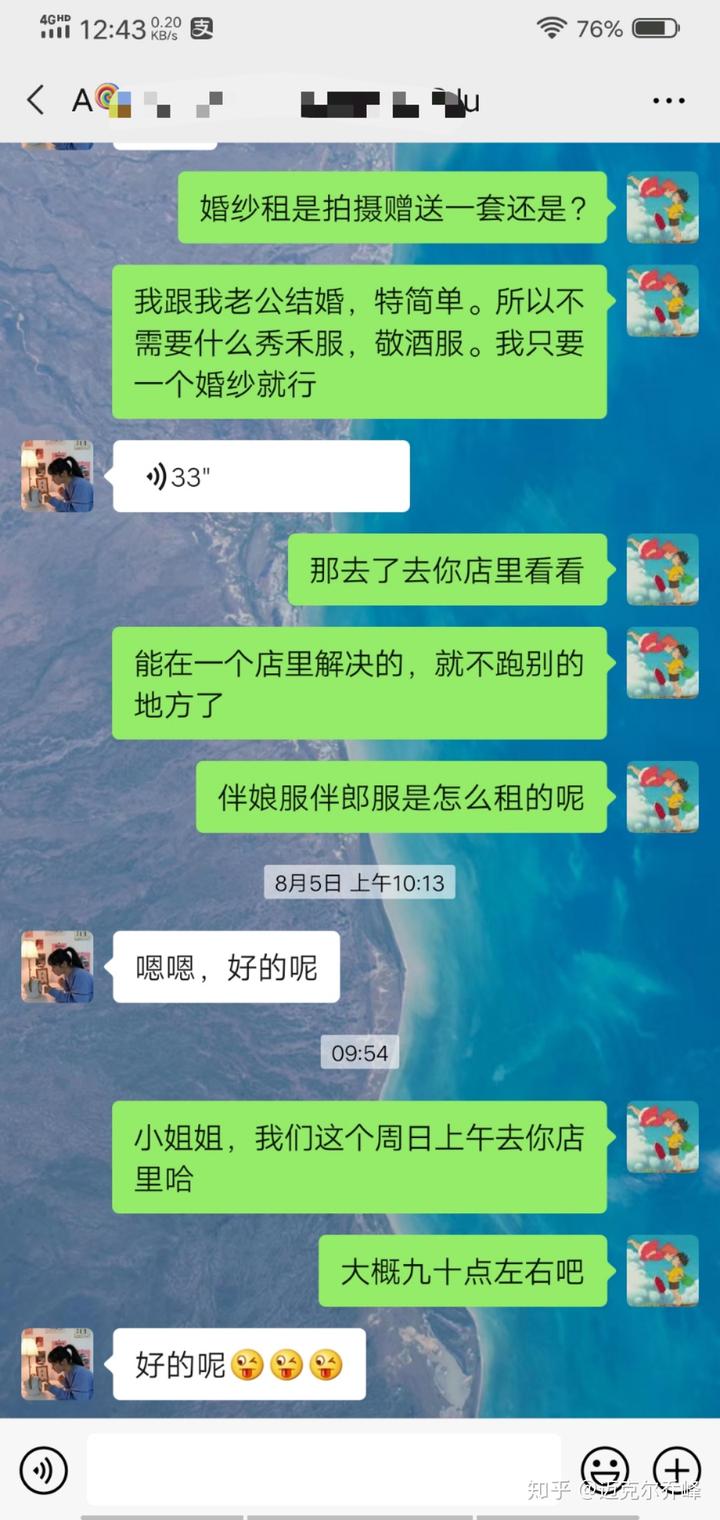Play the 33-second voice message
Image resolution: width=720 pixels, height=1520 pixels.
pyautogui.click(x=260, y=477)
